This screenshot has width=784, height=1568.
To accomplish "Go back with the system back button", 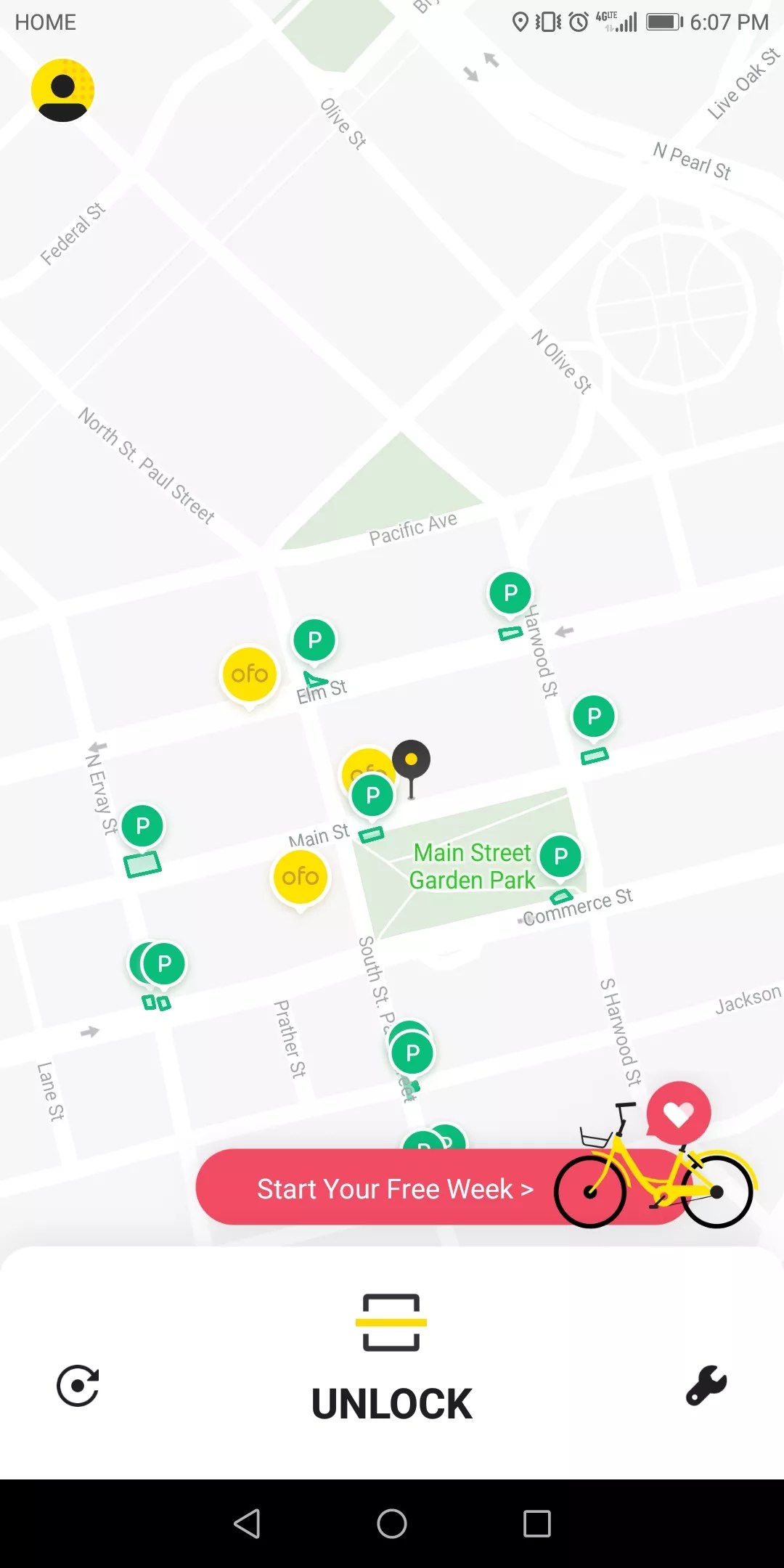I will point(247,1523).
